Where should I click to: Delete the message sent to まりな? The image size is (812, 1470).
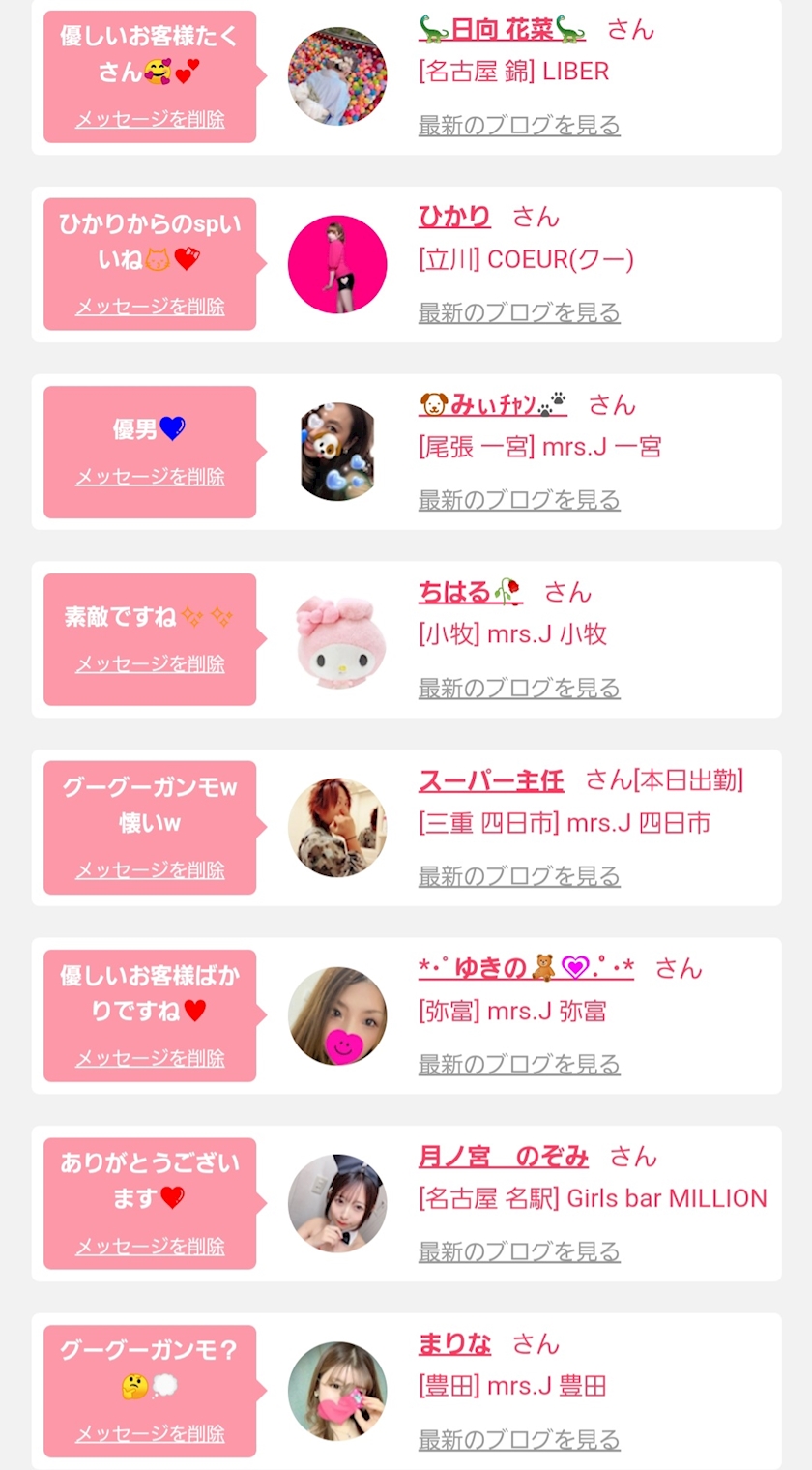point(150,1433)
